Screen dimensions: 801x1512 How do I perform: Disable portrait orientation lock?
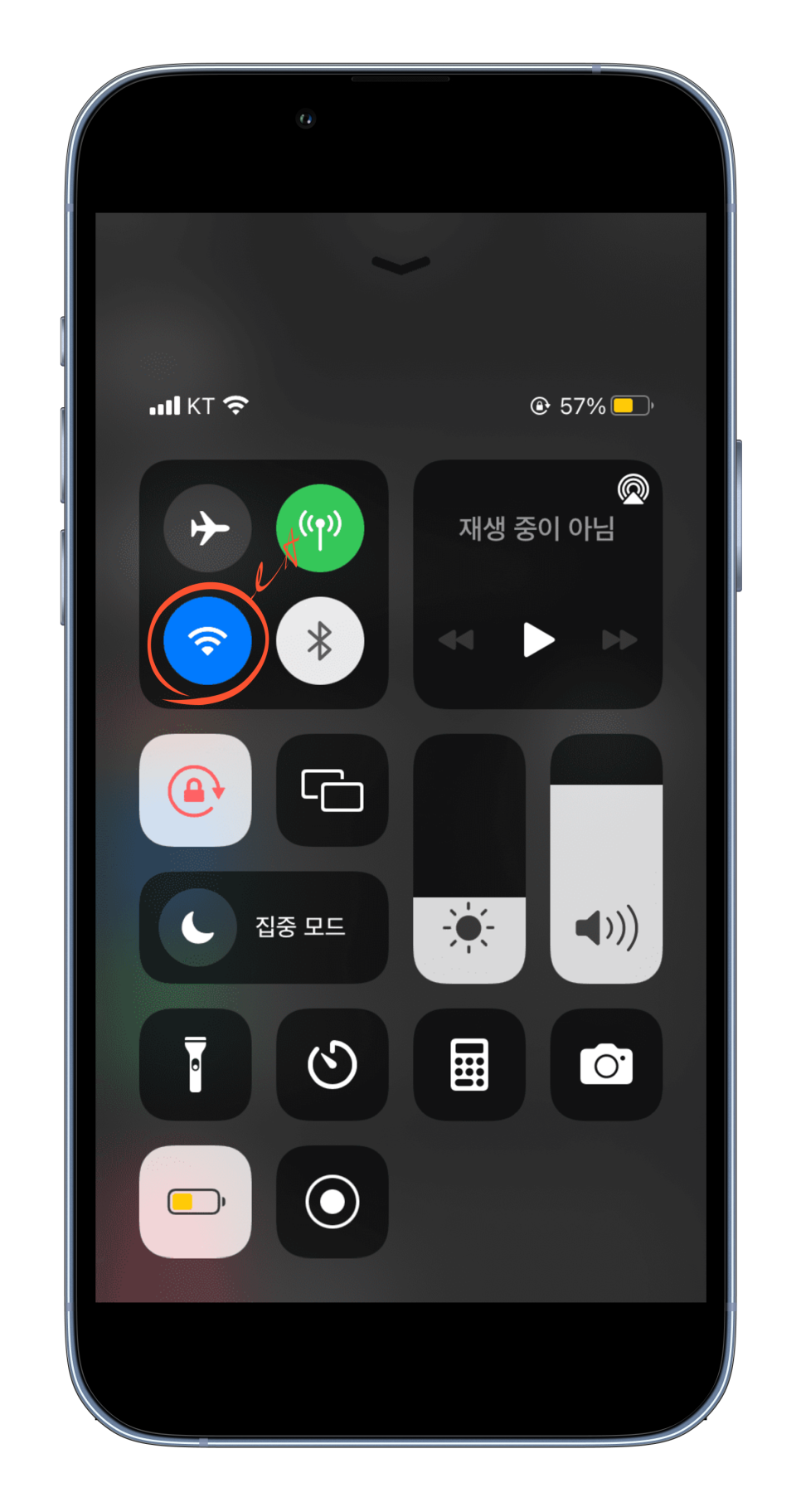196,790
